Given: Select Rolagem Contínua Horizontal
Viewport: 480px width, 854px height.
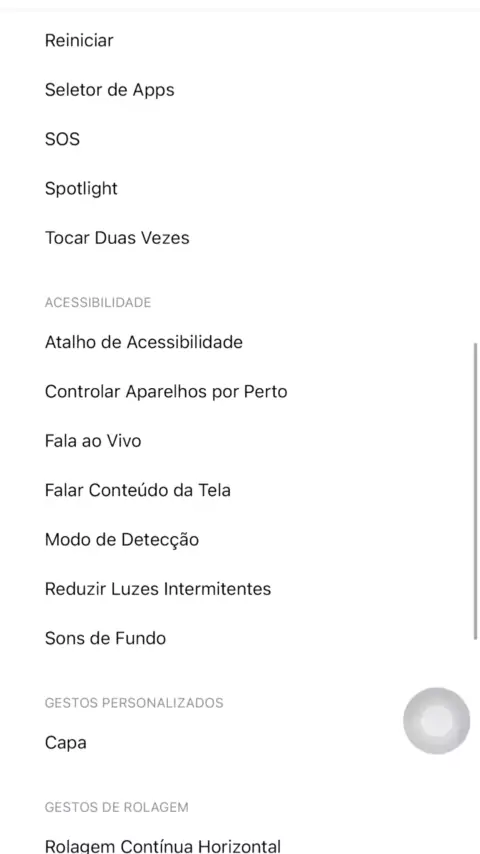Looking at the screenshot, I should pos(240,846).
